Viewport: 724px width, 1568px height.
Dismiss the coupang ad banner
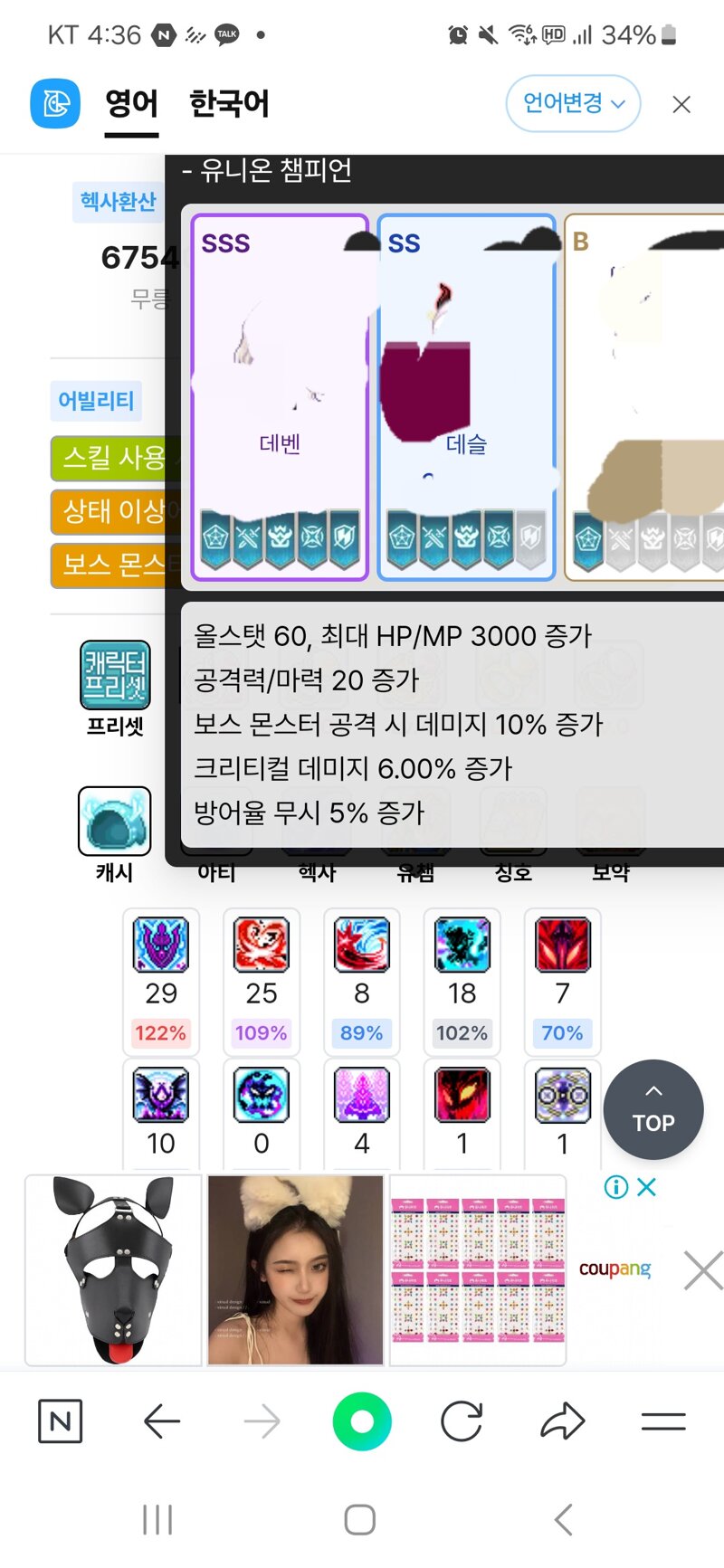(x=703, y=1270)
